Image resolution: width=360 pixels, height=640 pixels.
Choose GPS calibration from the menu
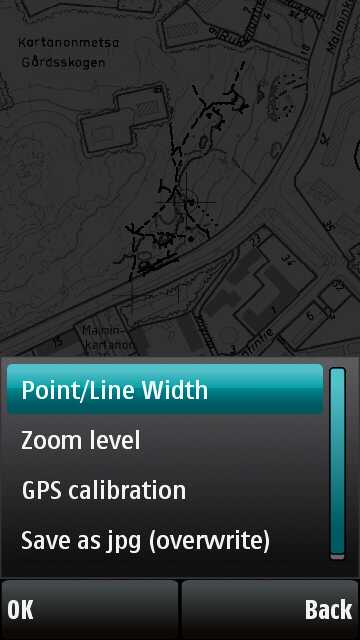[165, 490]
